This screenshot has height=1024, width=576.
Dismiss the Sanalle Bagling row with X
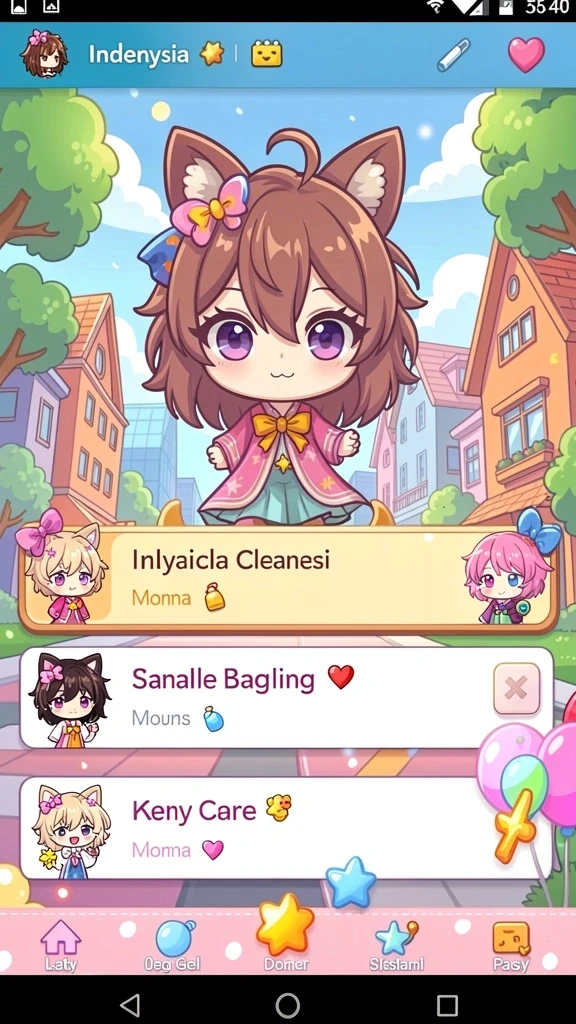(x=517, y=688)
